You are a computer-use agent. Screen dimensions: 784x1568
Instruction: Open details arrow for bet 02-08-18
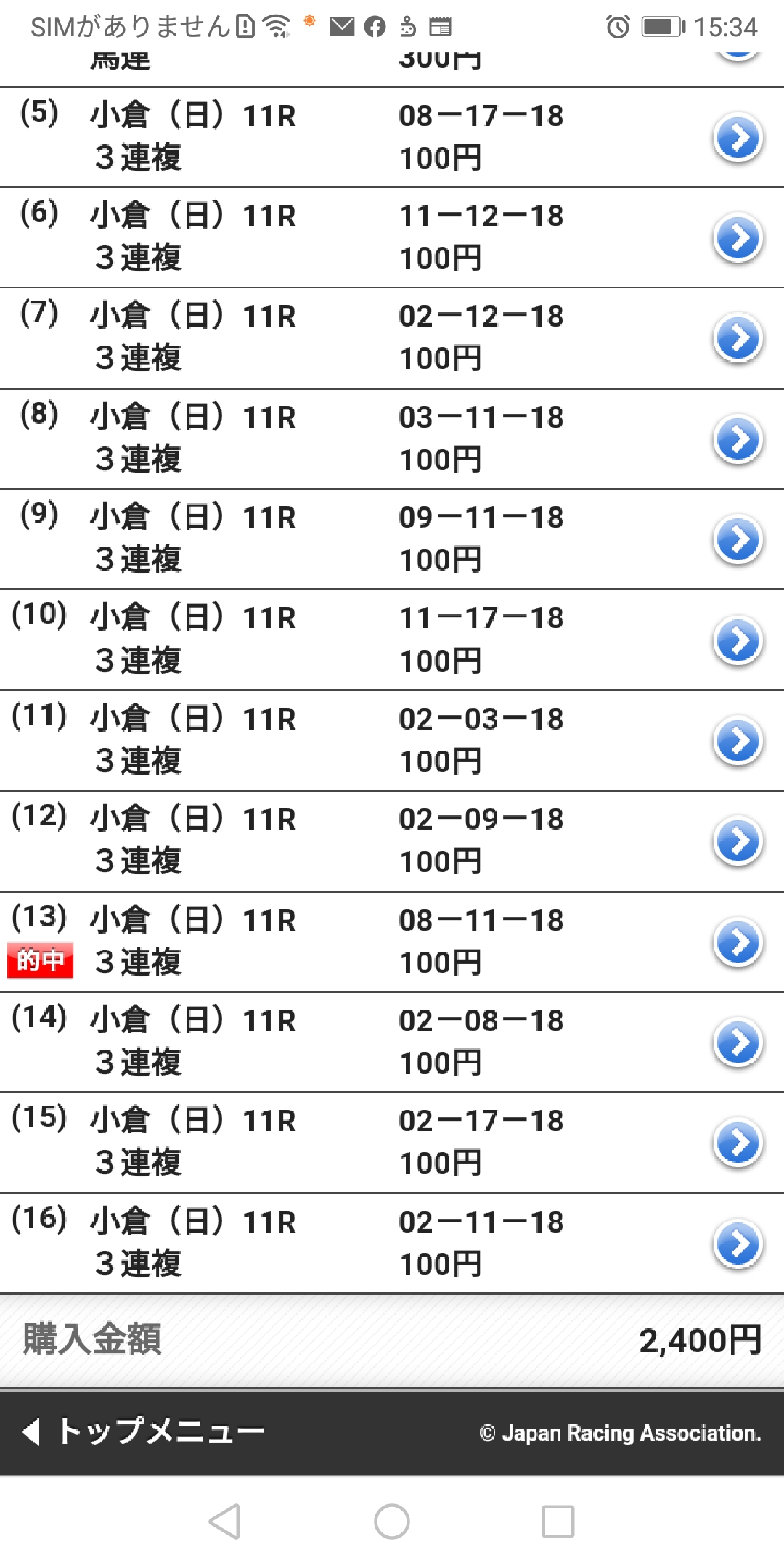click(738, 1042)
